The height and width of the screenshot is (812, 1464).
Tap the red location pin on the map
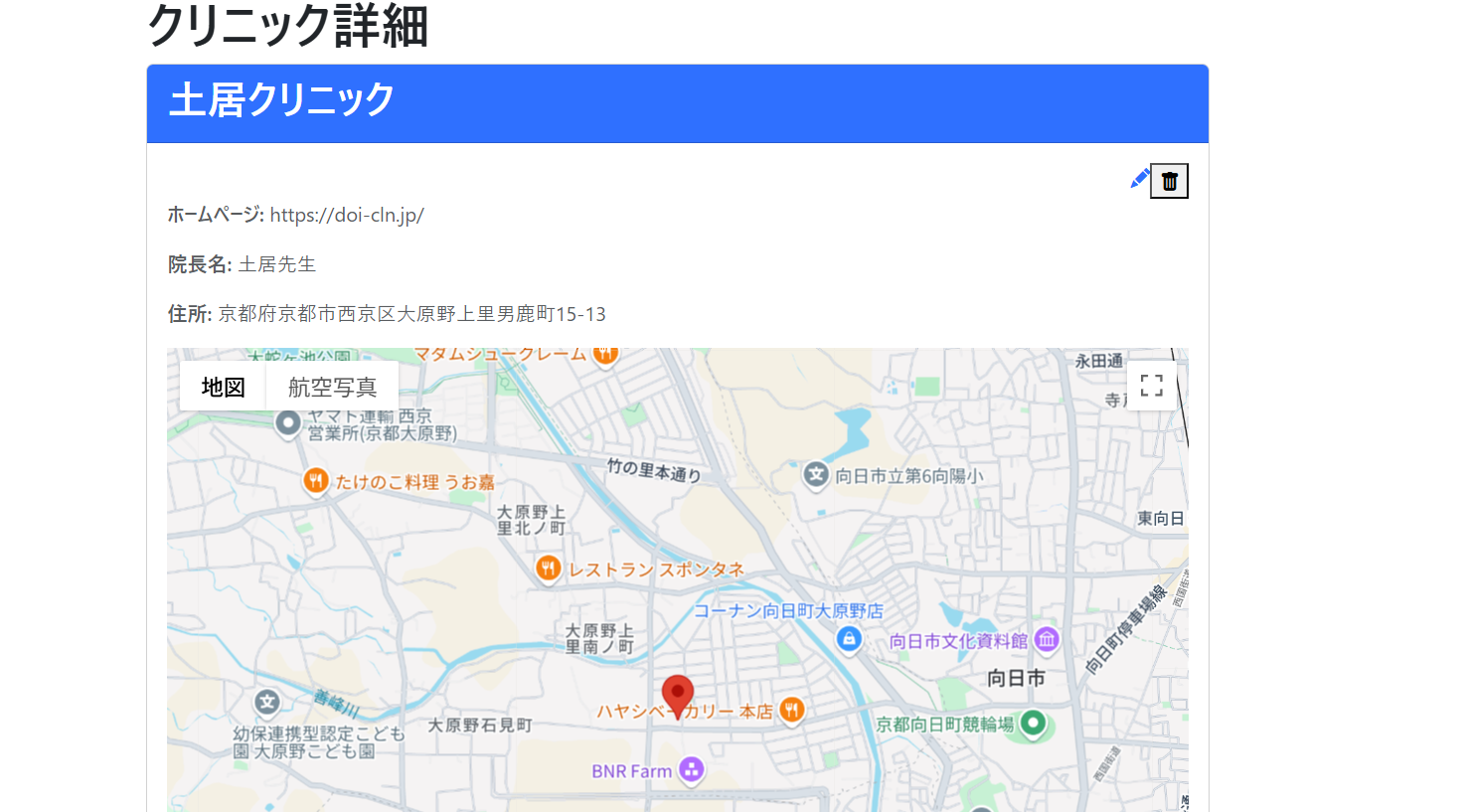click(x=678, y=695)
